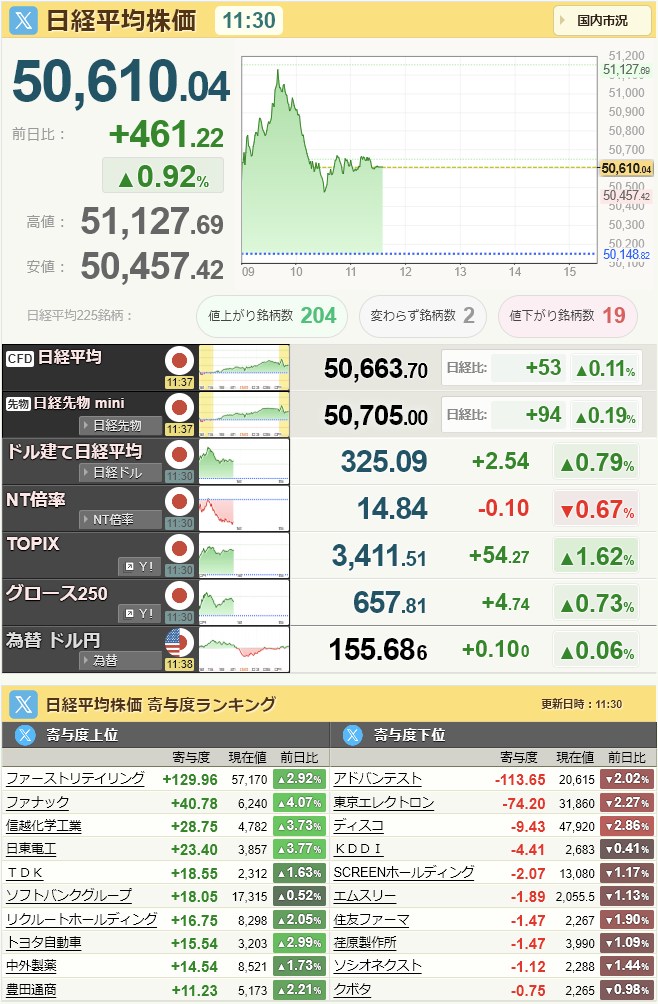Open the 信越化学工業 link
Image resolution: width=658 pixels, height=1004 pixels.
44,825
